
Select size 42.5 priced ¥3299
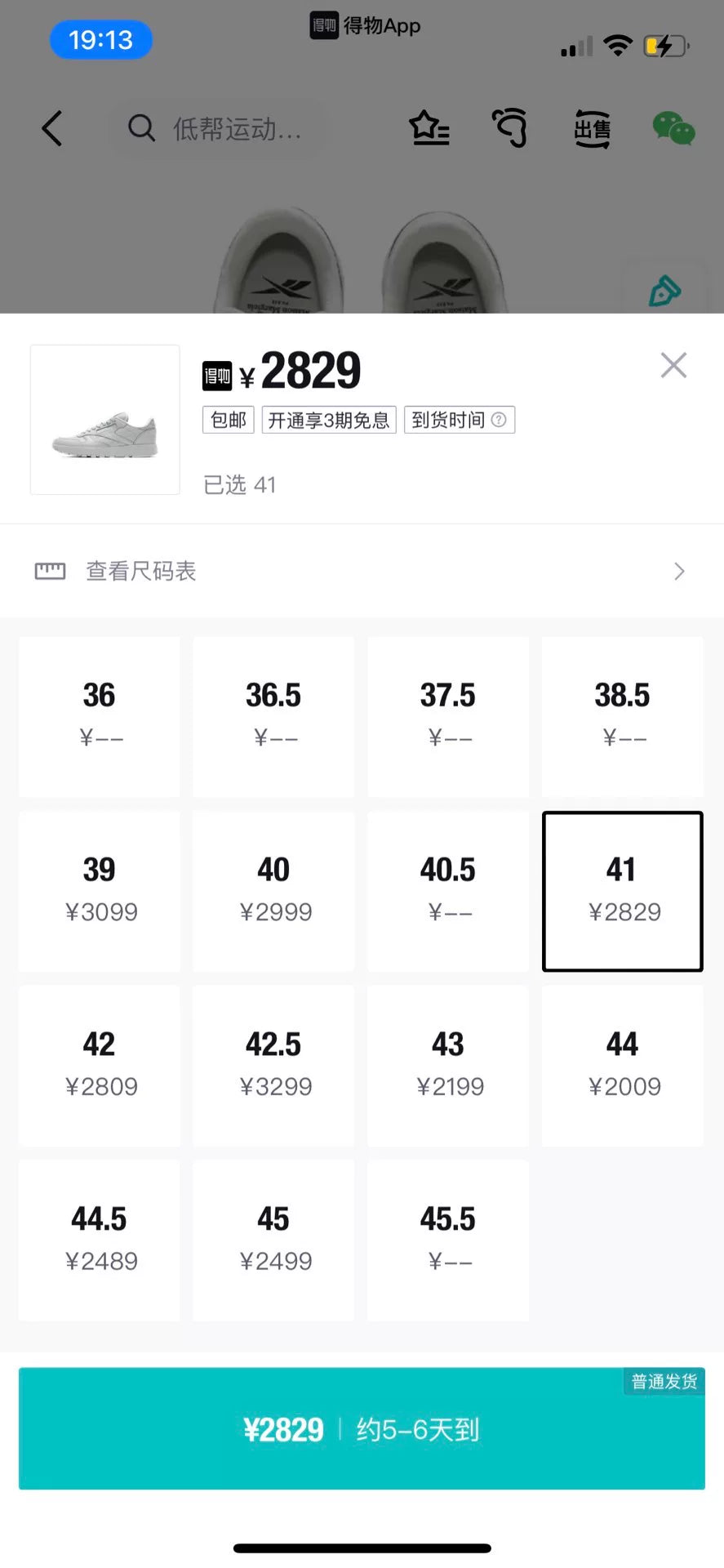click(274, 1065)
